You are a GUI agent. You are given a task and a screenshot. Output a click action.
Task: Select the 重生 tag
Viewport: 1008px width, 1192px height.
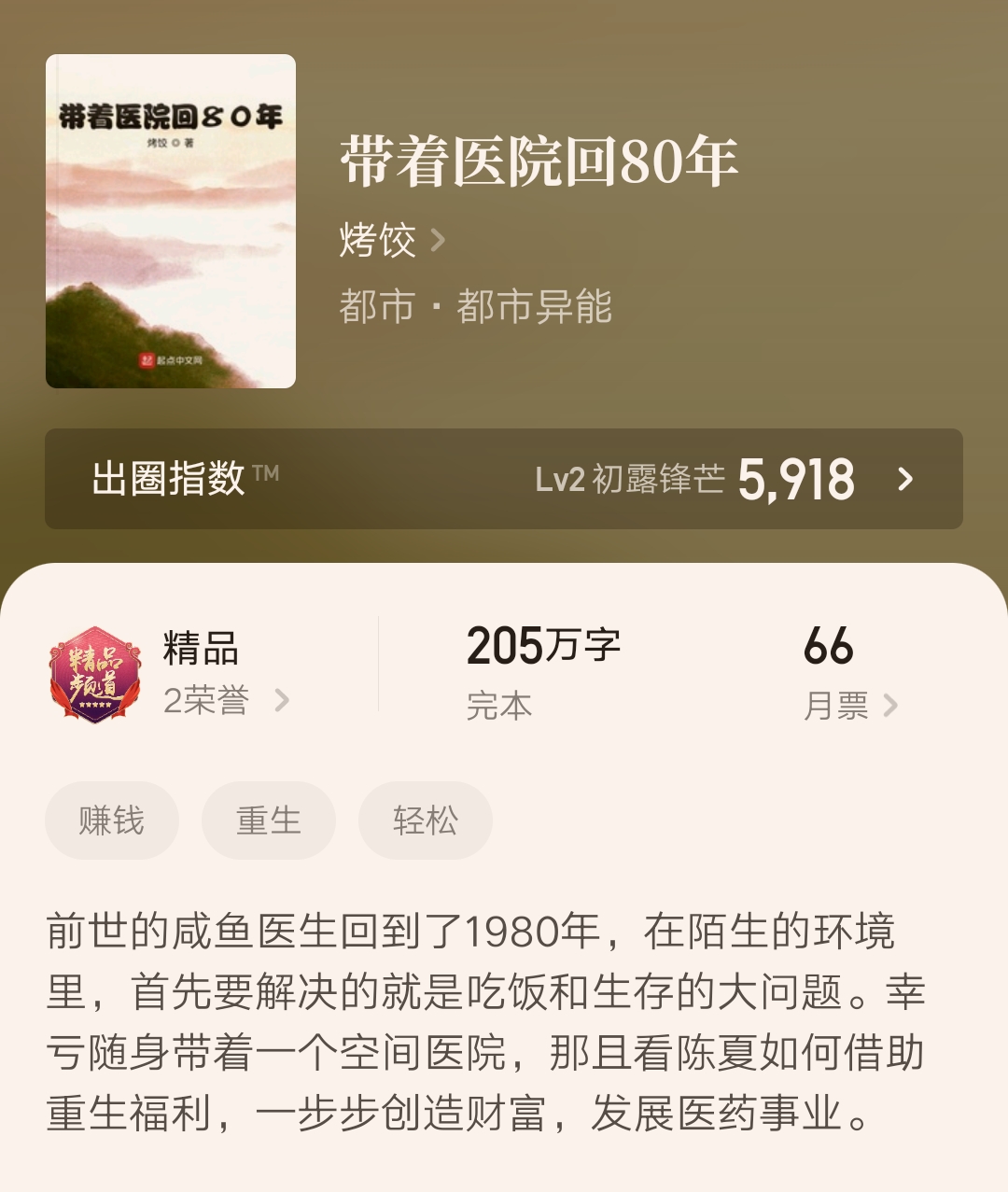click(268, 820)
